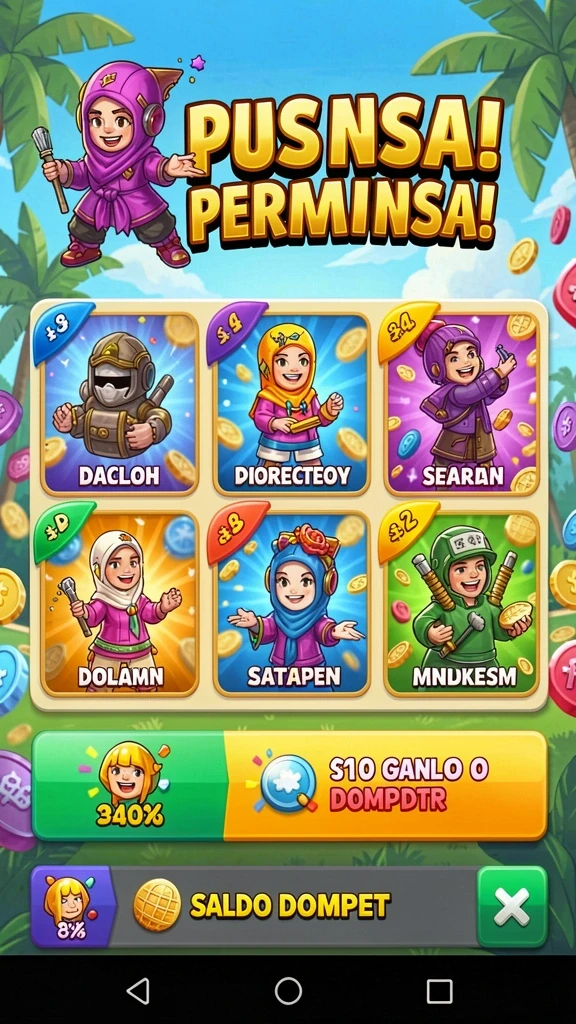The image size is (576, 1024).
Task: Select the SATAPEN character card
Action: (x=291, y=604)
